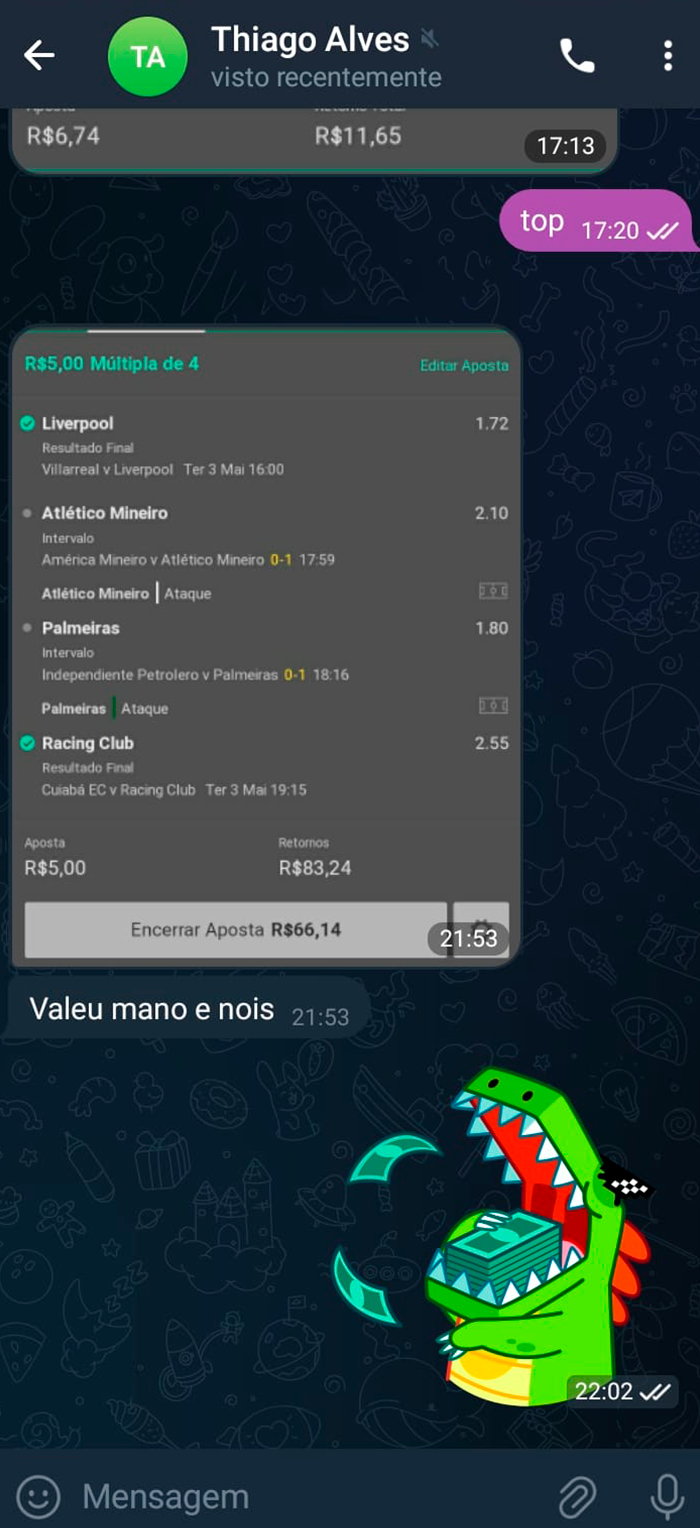700x1528 pixels.
Task: Open the emoji picker
Action: coord(39,1496)
